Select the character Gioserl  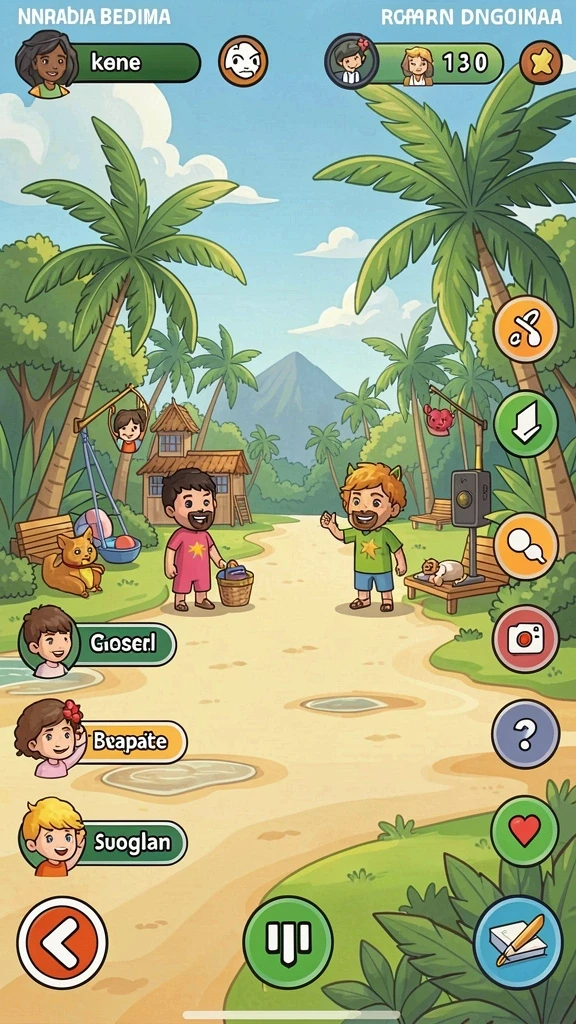click(x=98, y=643)
